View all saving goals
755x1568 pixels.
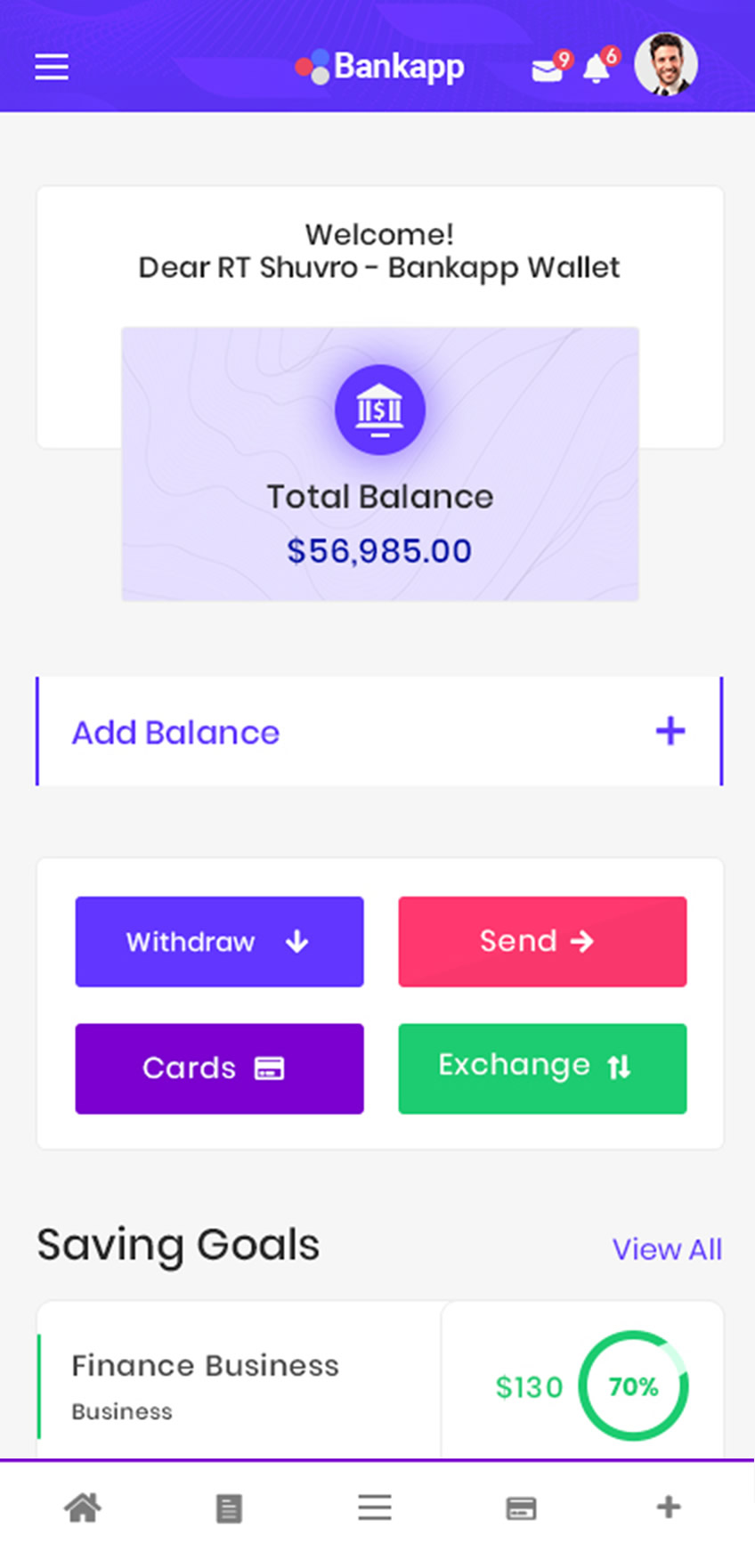coord(667,1249)
